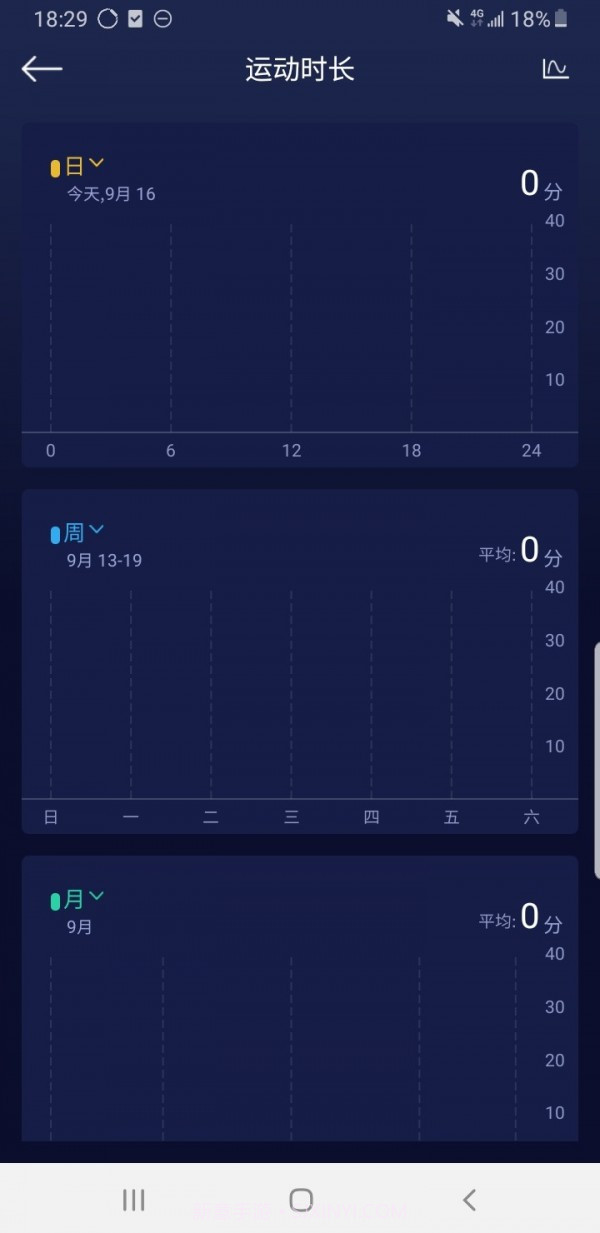Go back using the top-left arrow
Image resolution: width=600 pixels, height=1233 pixels.
(x=42, y=69)
